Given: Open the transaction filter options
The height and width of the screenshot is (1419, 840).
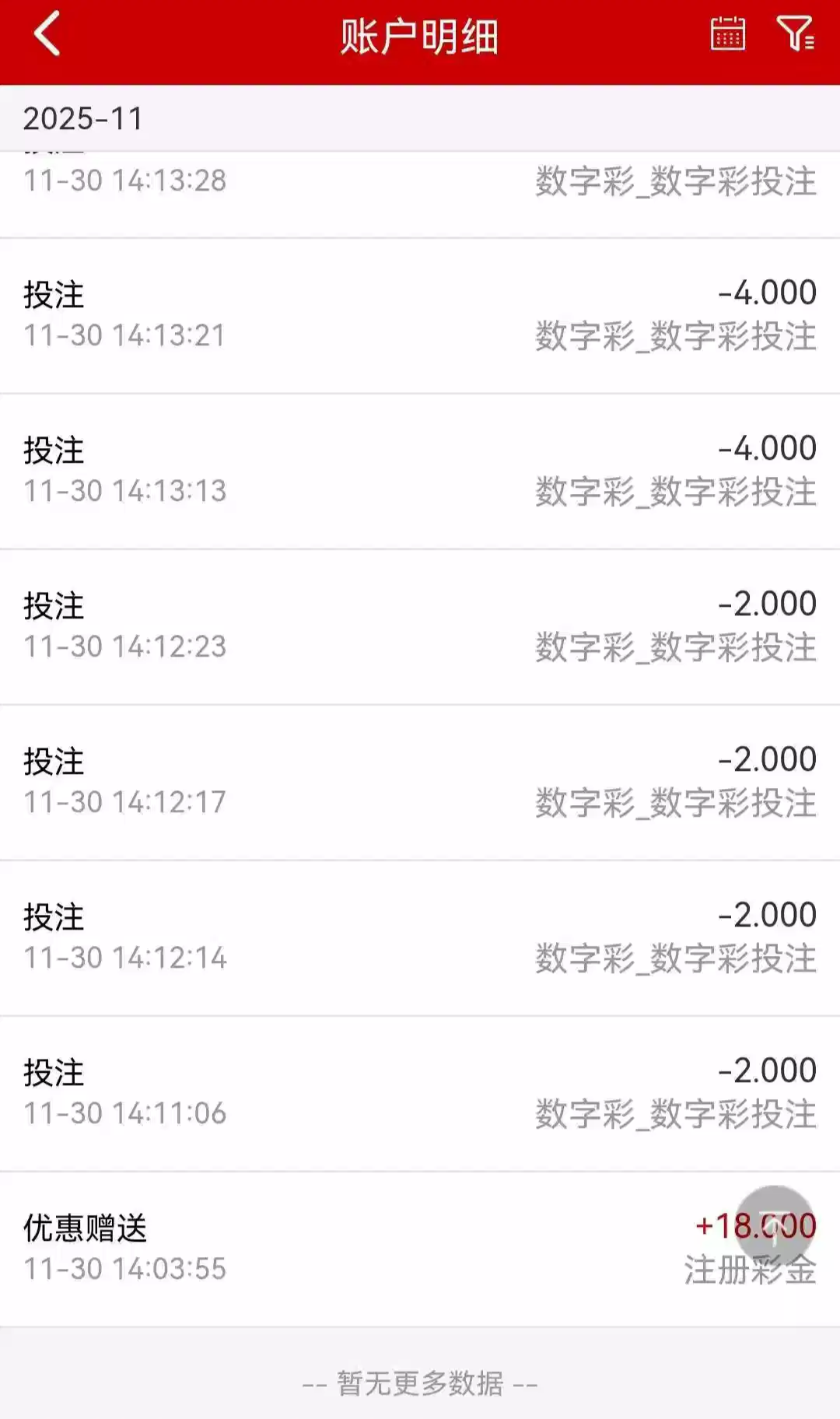Looking at the screenshot, I should coord(795,34).
